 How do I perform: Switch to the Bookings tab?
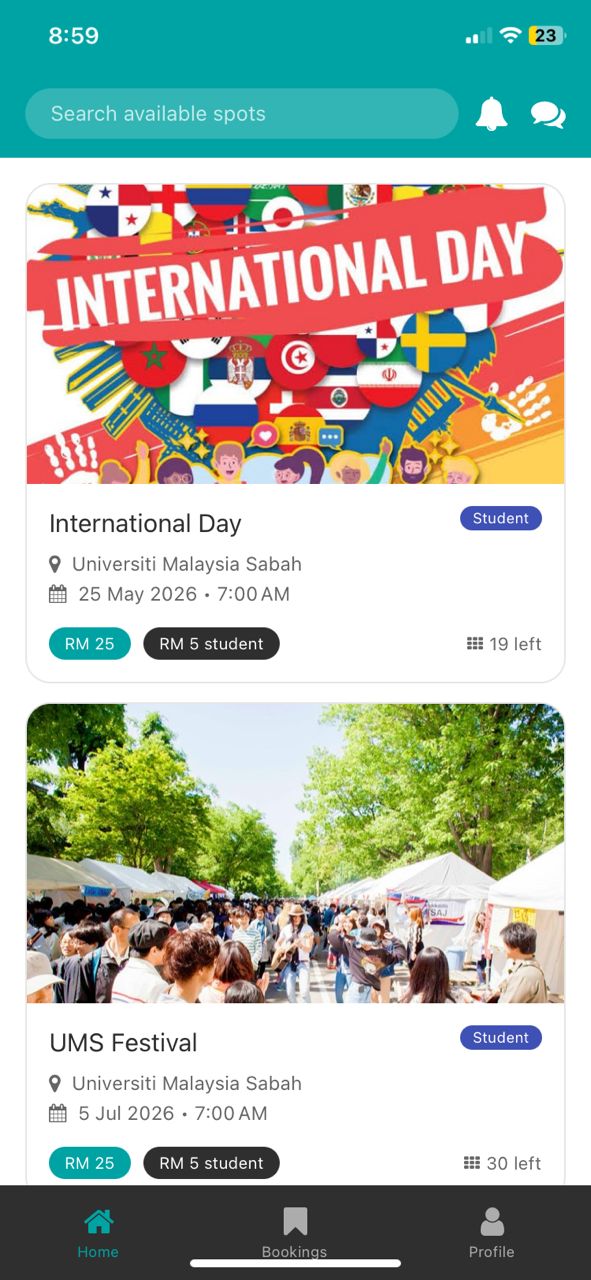point(294,1233)
